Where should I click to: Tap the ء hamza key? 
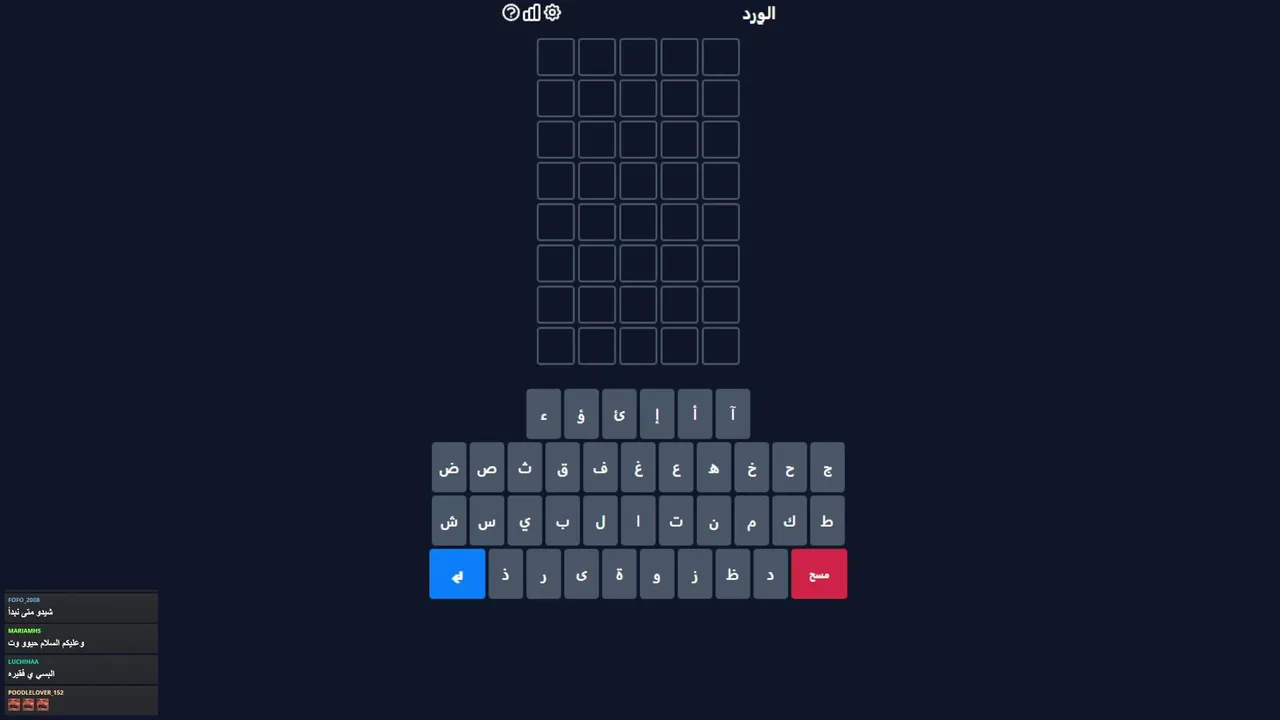pos(543,414)
